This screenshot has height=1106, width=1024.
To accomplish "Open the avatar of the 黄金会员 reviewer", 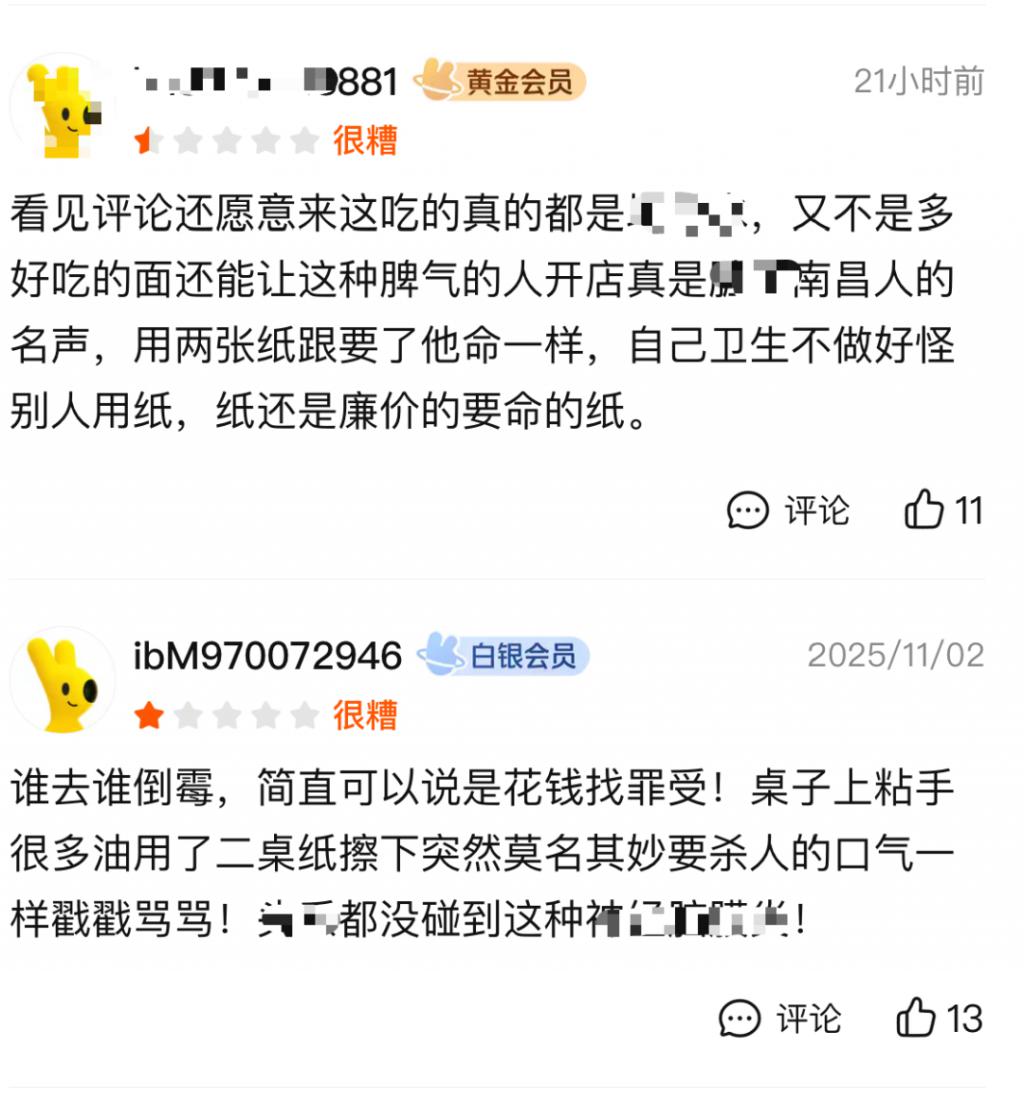I will click(62, 106).
